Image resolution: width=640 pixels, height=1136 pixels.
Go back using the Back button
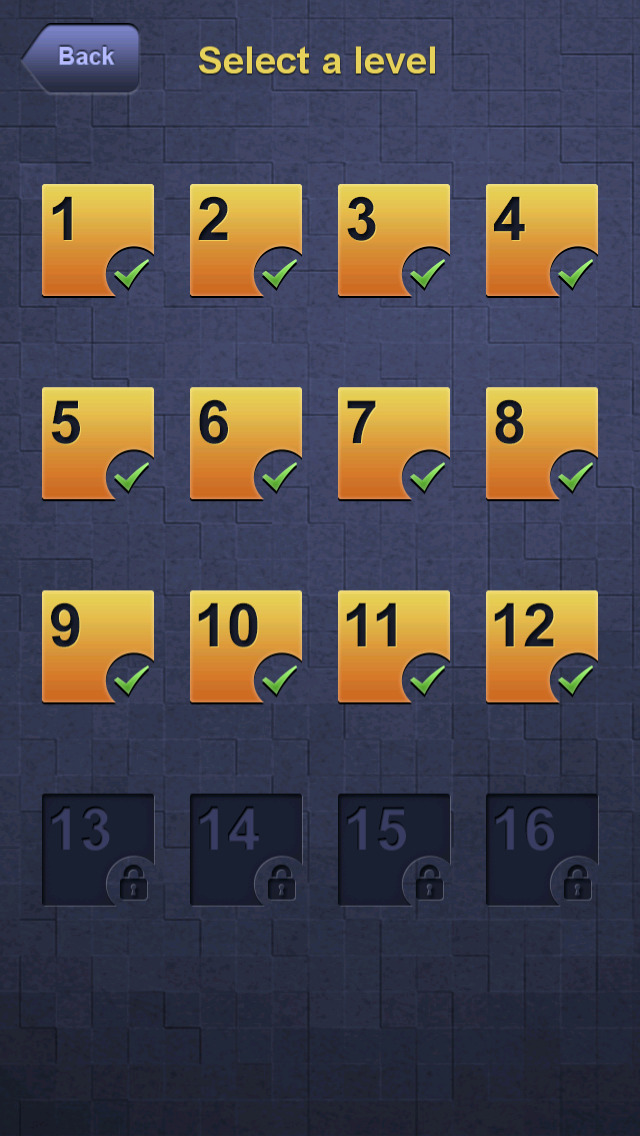81,58
